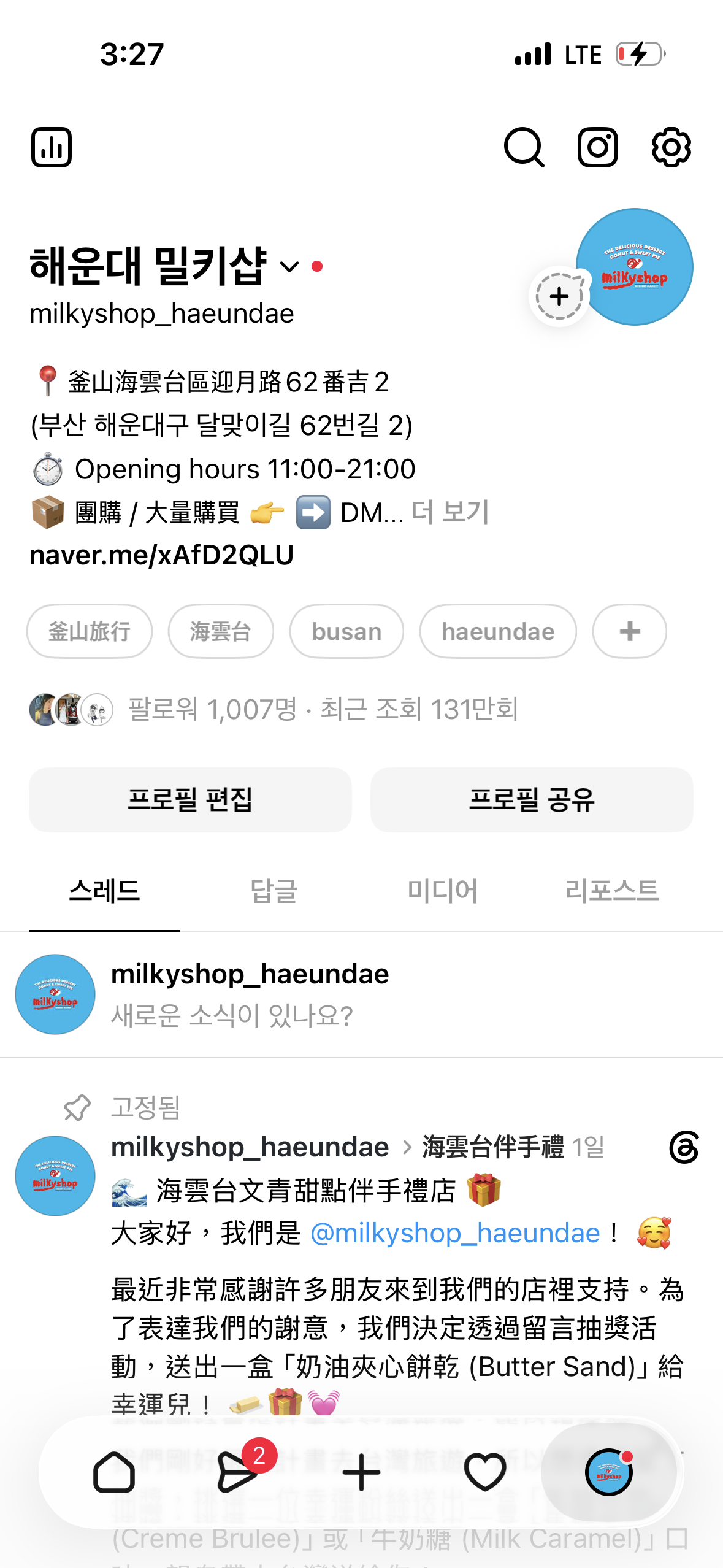Select the 釜山旅行 topic chip

pos(90,631)
